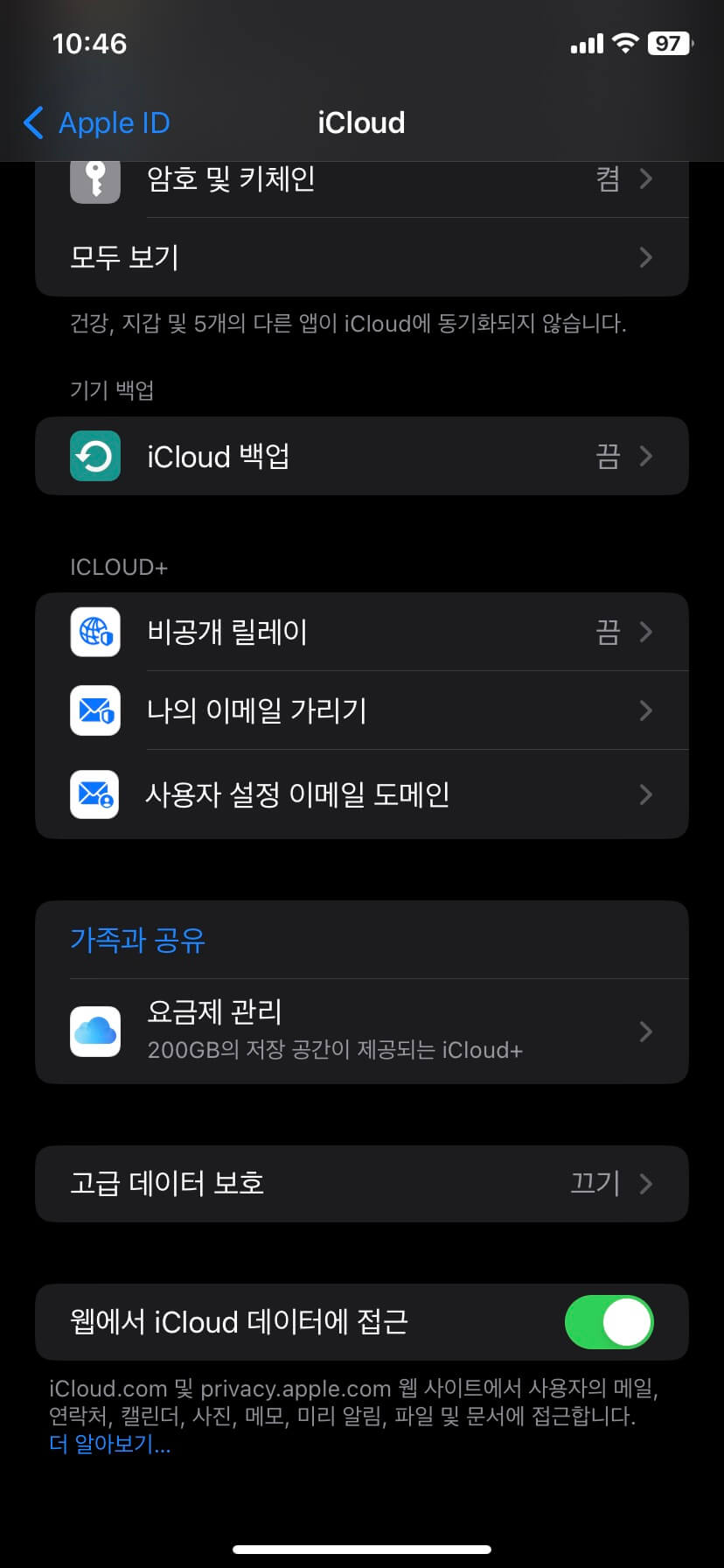Tap the 더 알아보기 link
Screen dimensions: 724x1568
pos(110,1445)
